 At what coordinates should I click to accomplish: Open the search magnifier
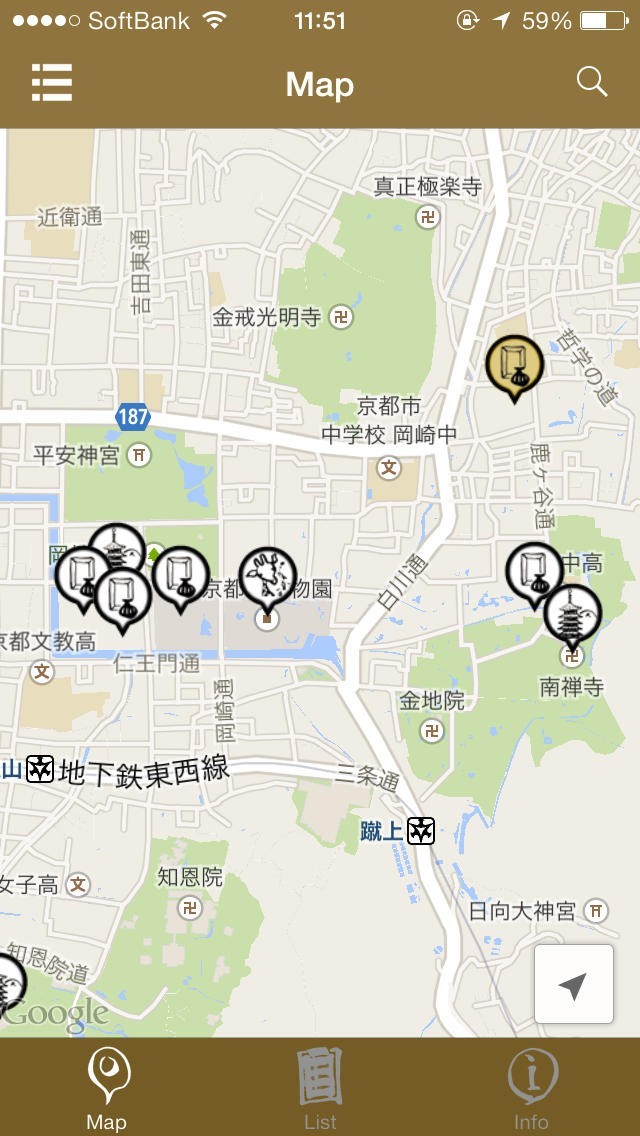(x=592, y=83)
